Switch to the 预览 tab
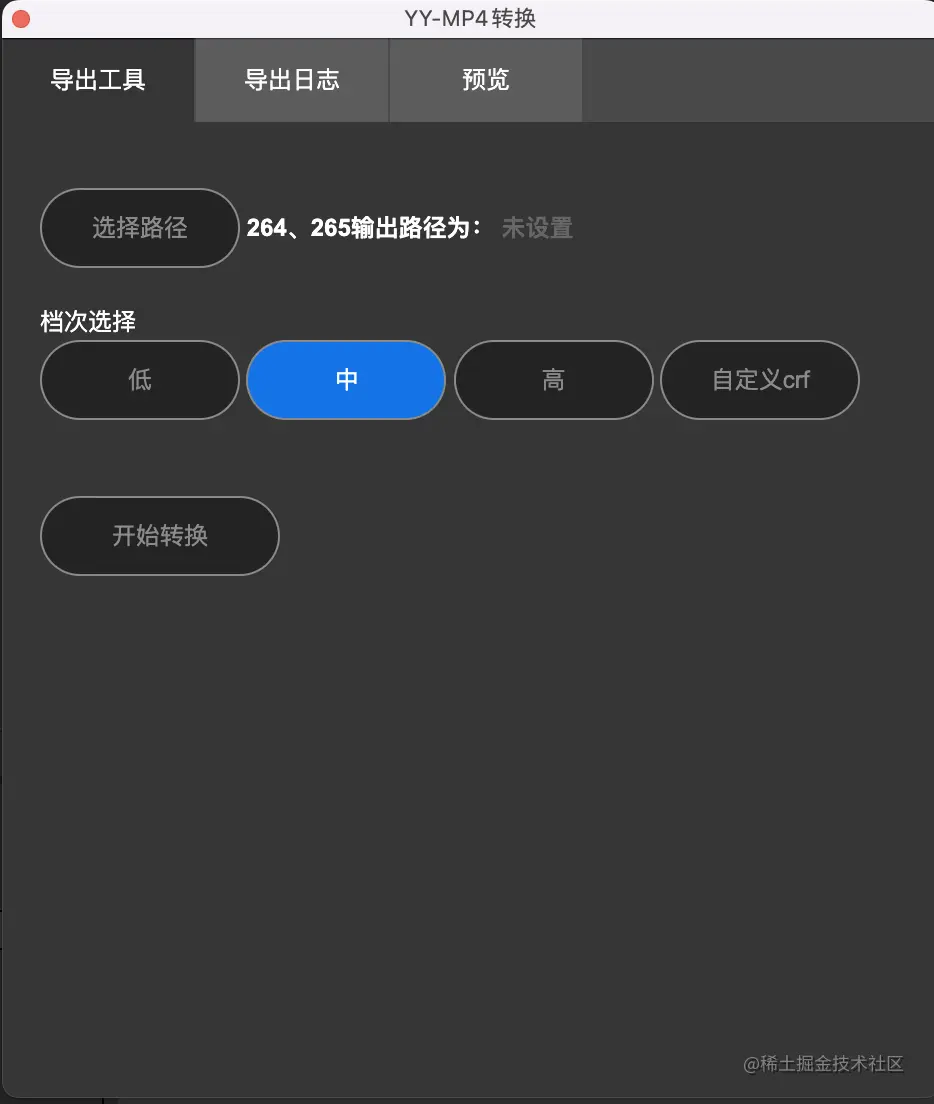 coord(486,81)
